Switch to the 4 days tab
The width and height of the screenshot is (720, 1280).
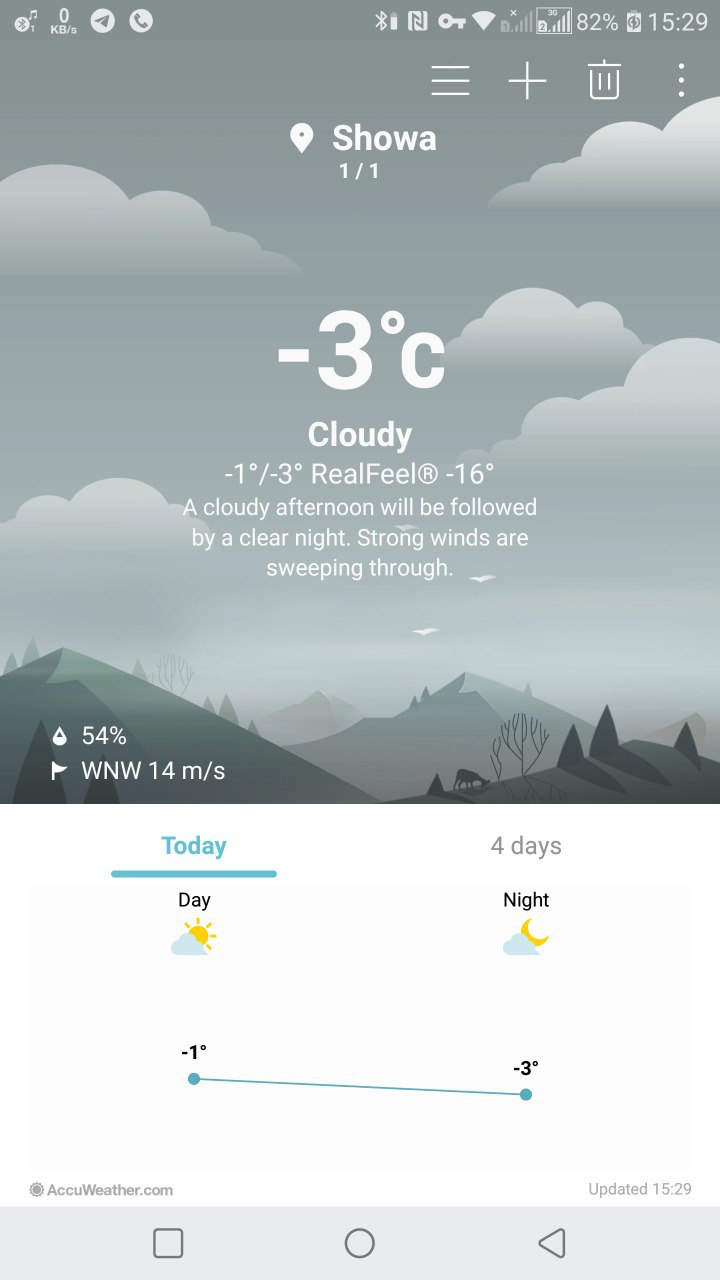click(526, 846)
